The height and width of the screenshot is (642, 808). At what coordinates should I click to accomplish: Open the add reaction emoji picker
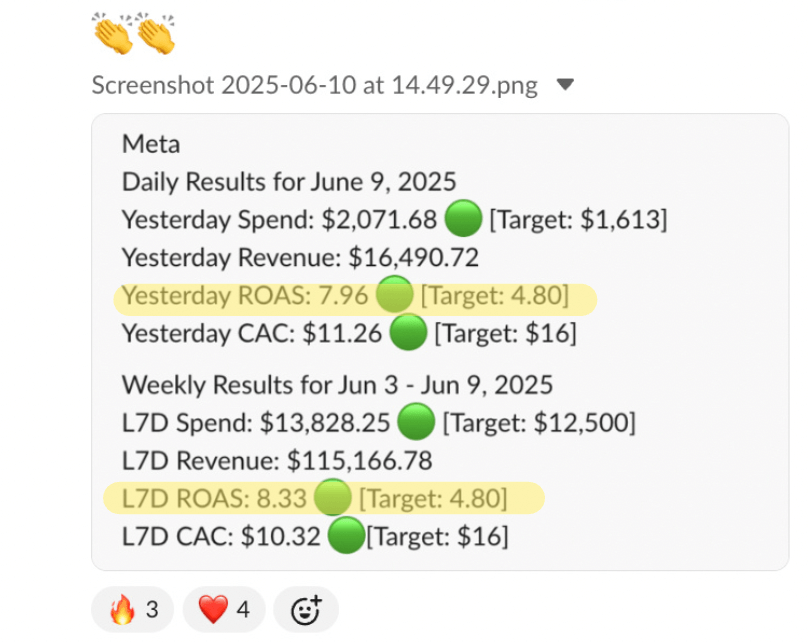306,609
